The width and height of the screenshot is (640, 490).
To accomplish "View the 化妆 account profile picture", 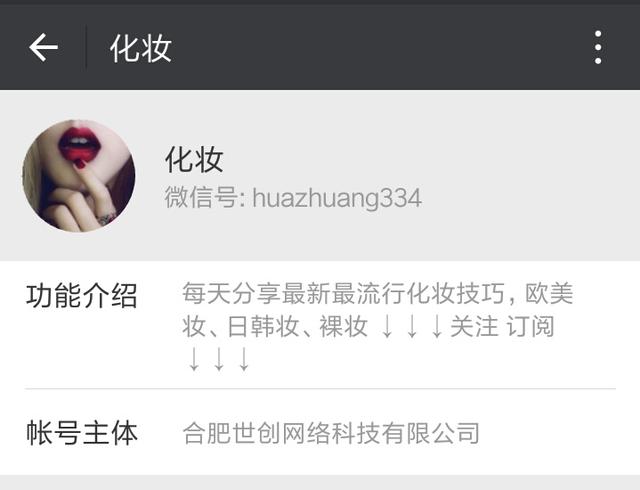I will [x=78, y=176].
